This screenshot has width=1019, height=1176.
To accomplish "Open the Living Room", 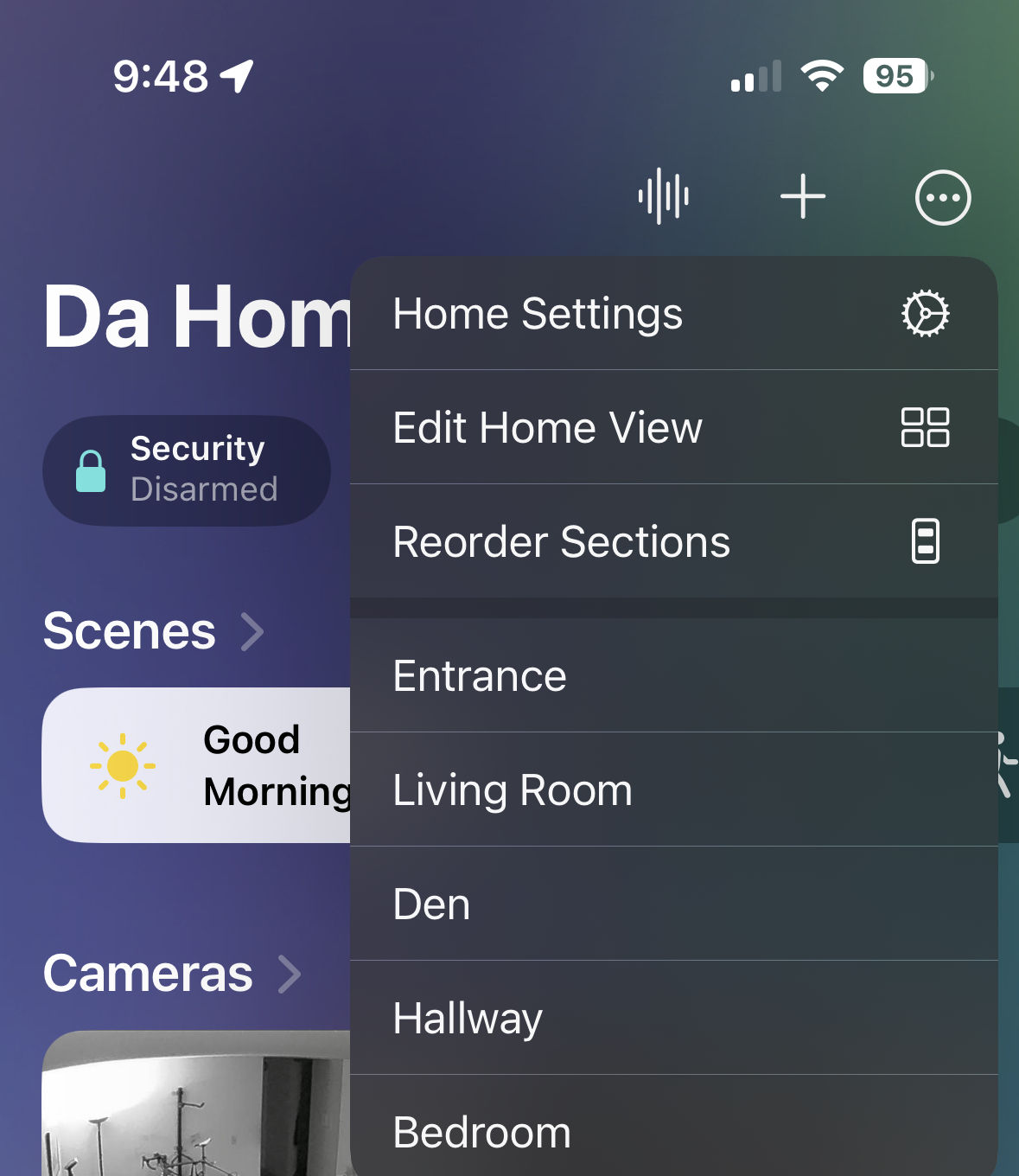I will pyautogui.click(x=672, y=790).
